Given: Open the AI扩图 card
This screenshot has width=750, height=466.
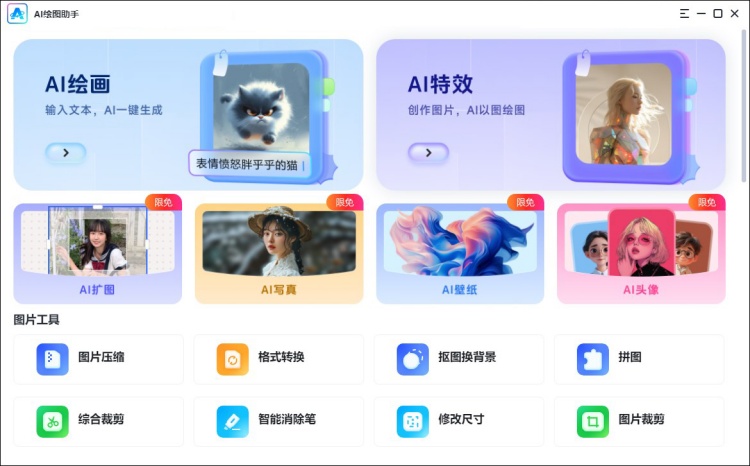Looking at the screenshot, I should (98, 253).
